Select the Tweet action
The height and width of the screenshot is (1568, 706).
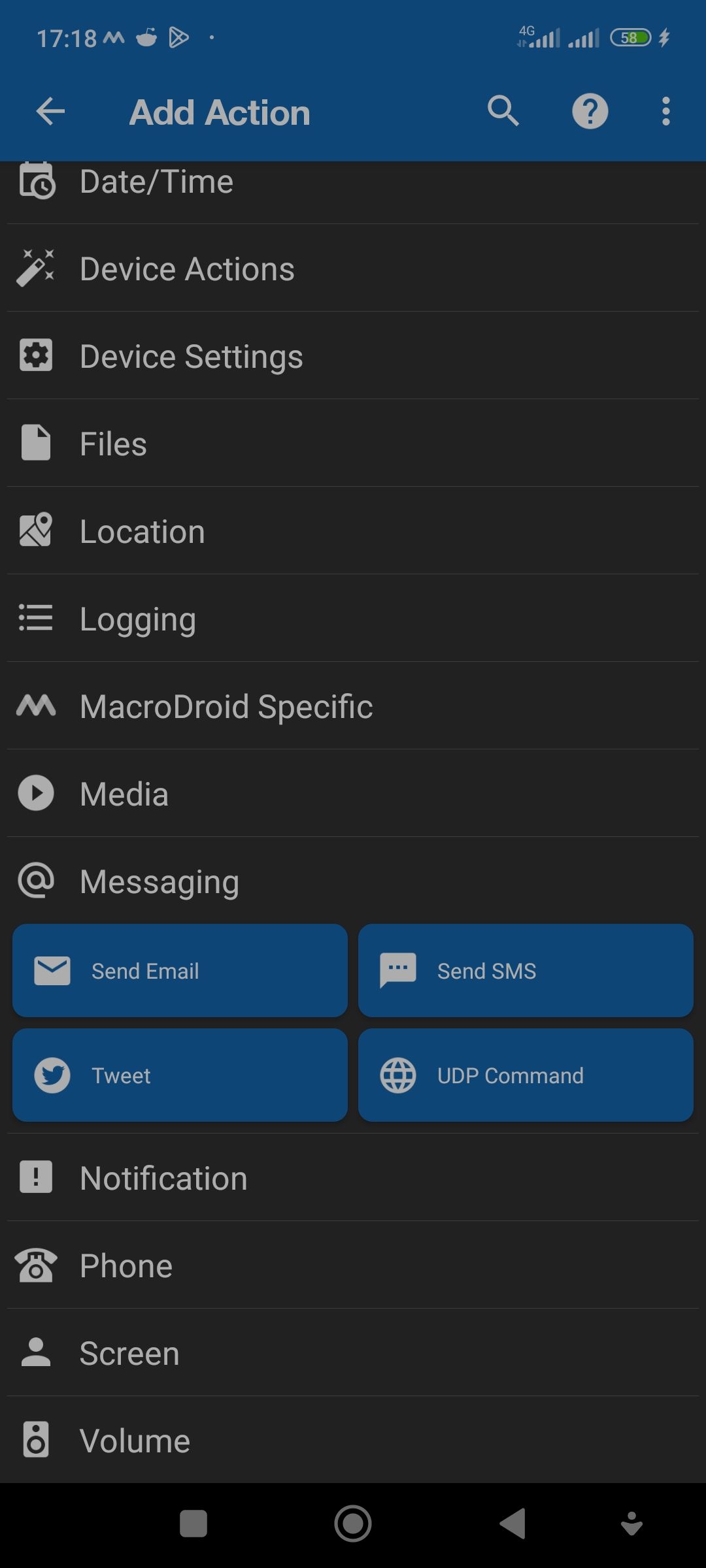(x=181, y=1075)
